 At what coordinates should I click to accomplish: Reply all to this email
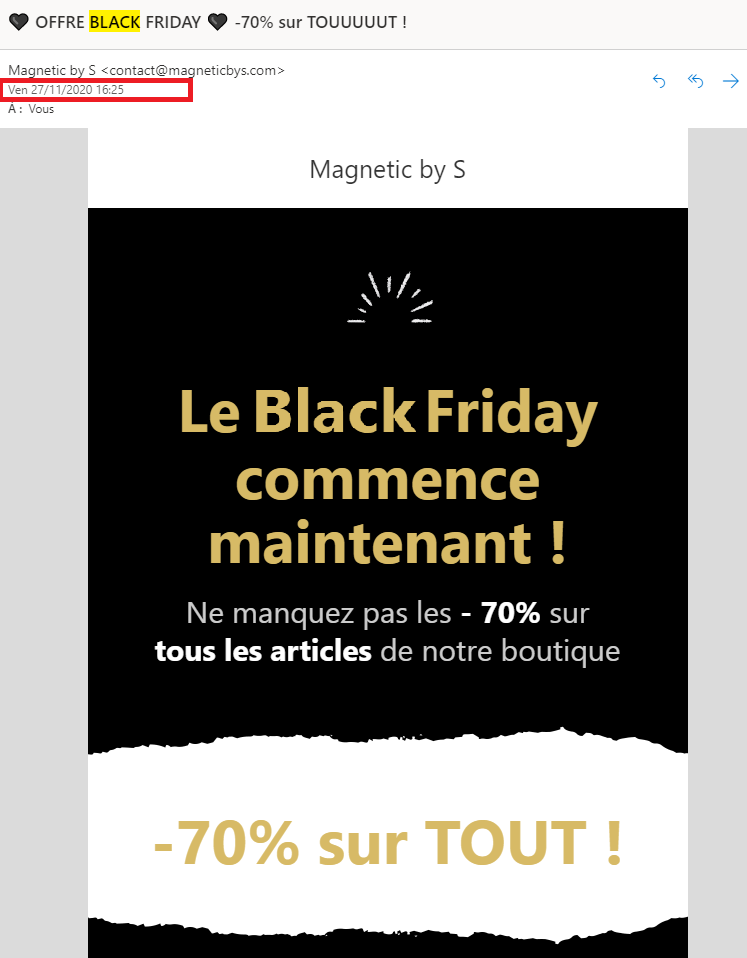(x=696, y=81)
